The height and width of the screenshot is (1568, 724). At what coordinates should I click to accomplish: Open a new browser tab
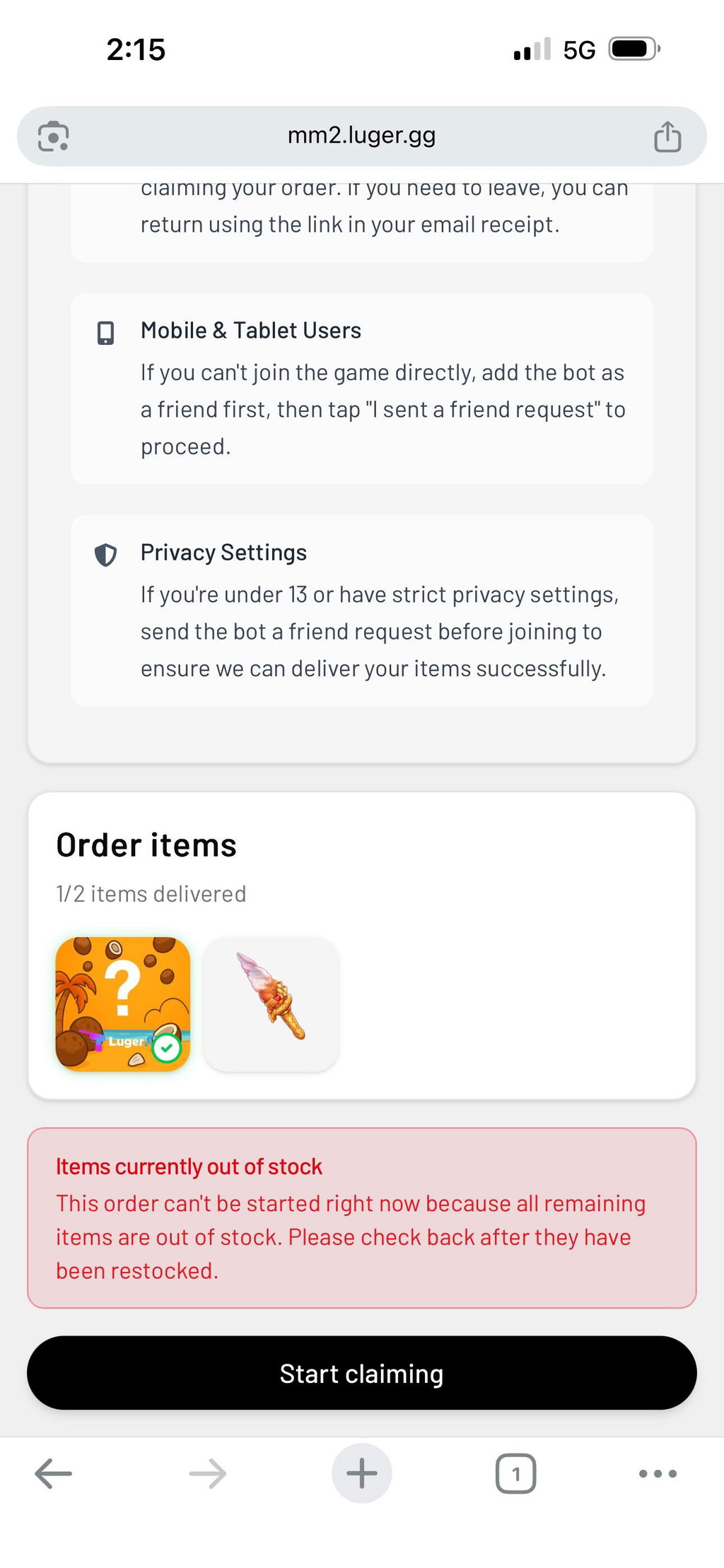(362, 1473)
